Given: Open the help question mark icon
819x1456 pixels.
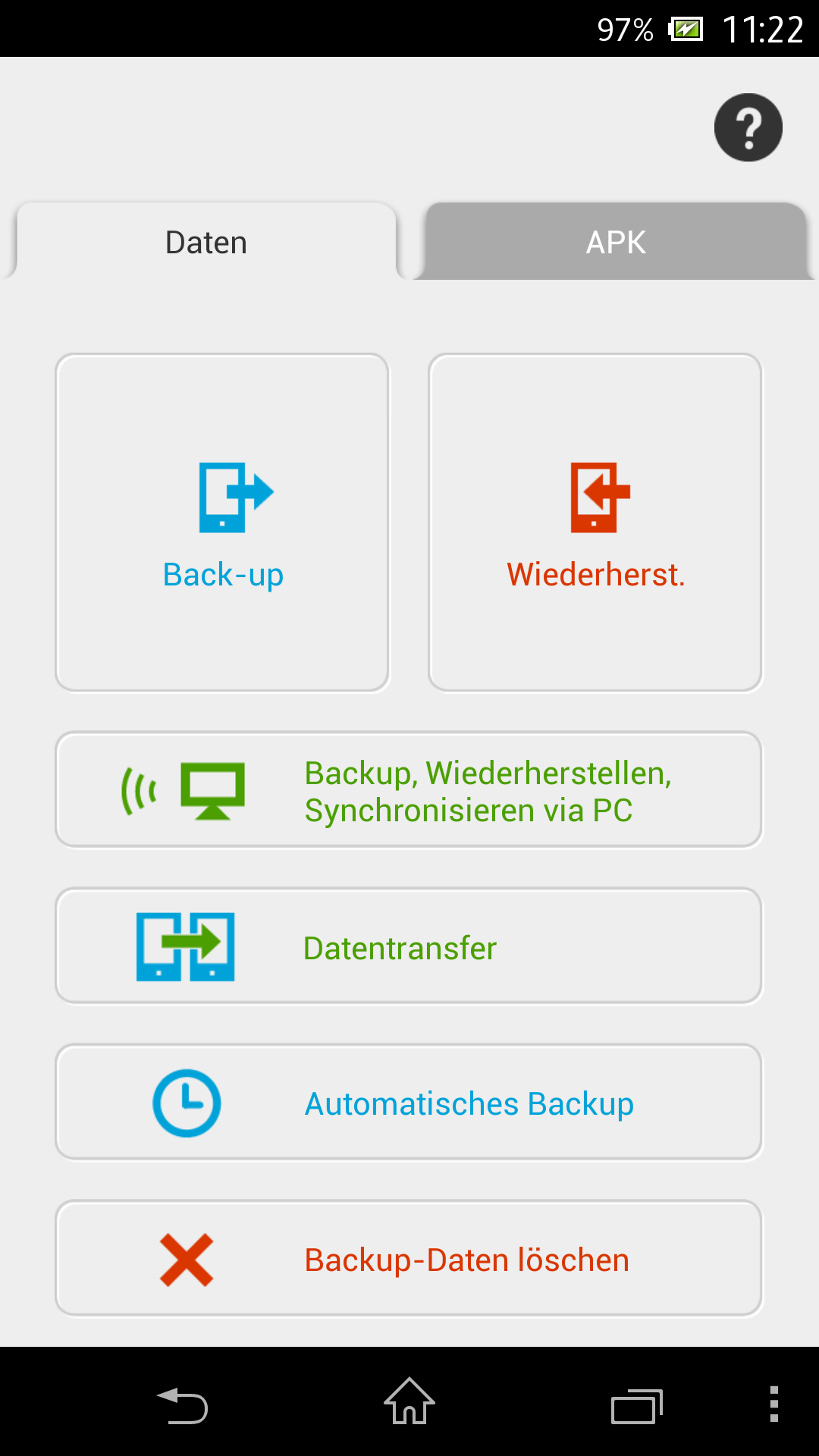Looking at the screenshot, I should [x=748, y=127].
